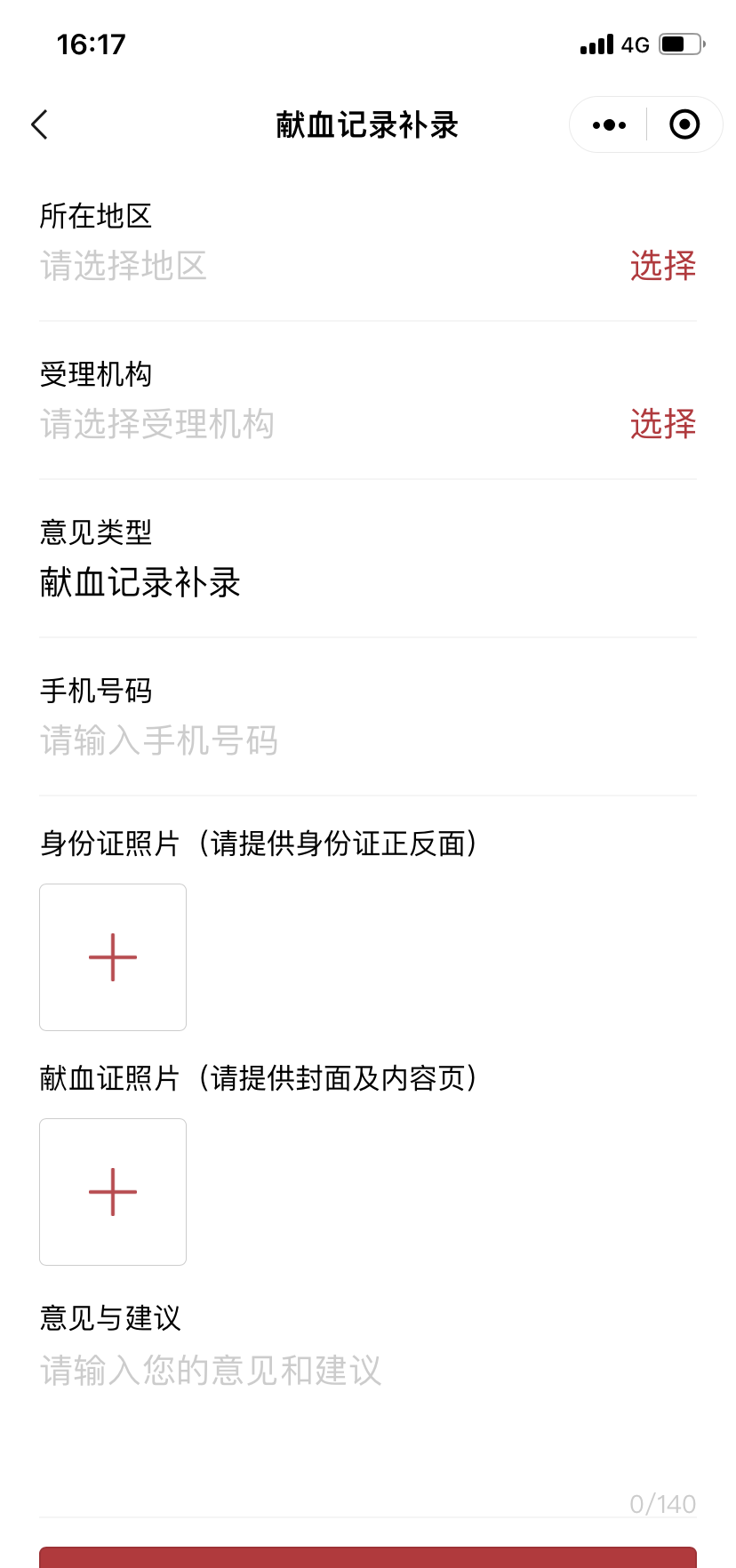Viewport: 736px width, 1568px height.
Task: Tap the circular capsule exit button
Action: (684, 124)
